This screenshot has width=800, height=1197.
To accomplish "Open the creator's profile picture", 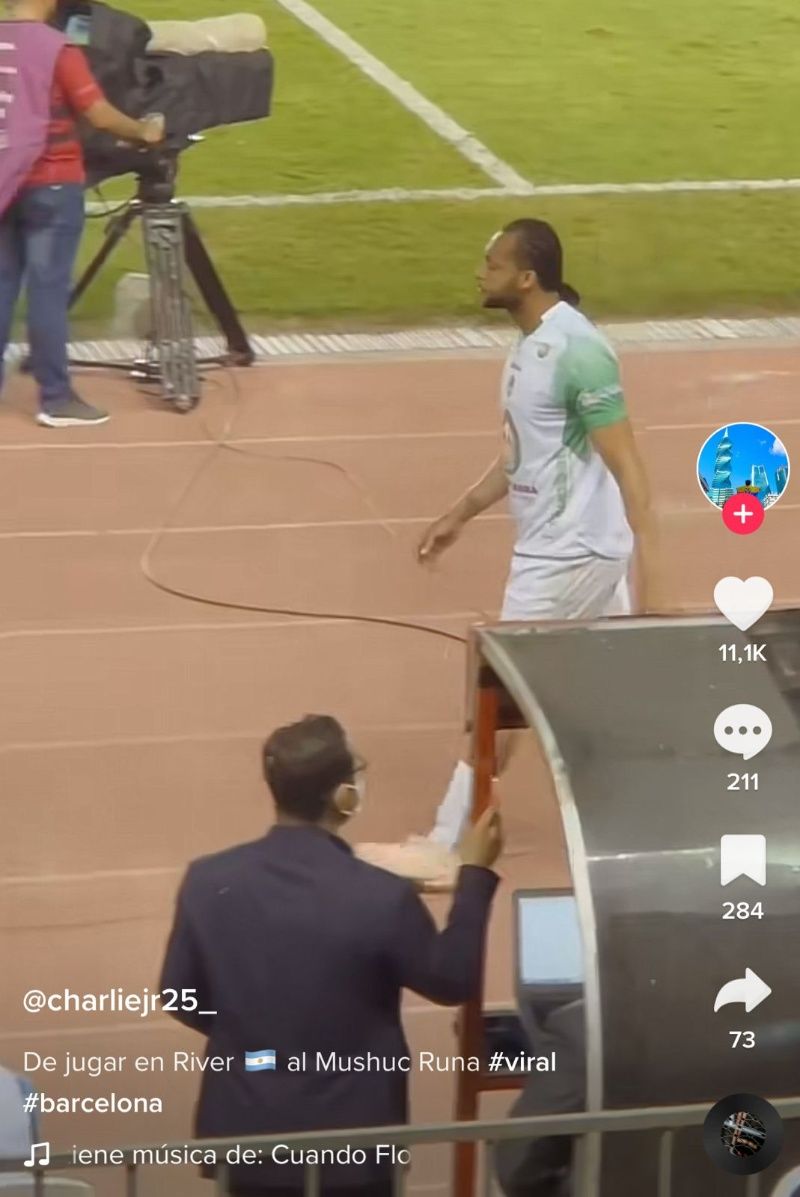I will tap(743, 466).
